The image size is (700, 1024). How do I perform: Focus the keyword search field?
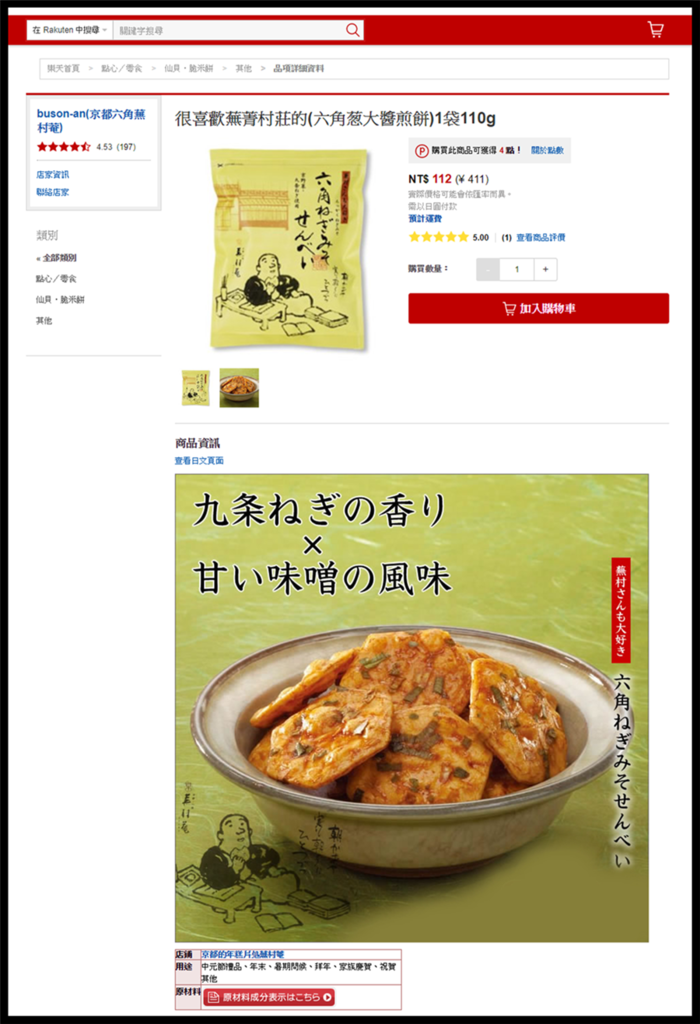point(228,30)
